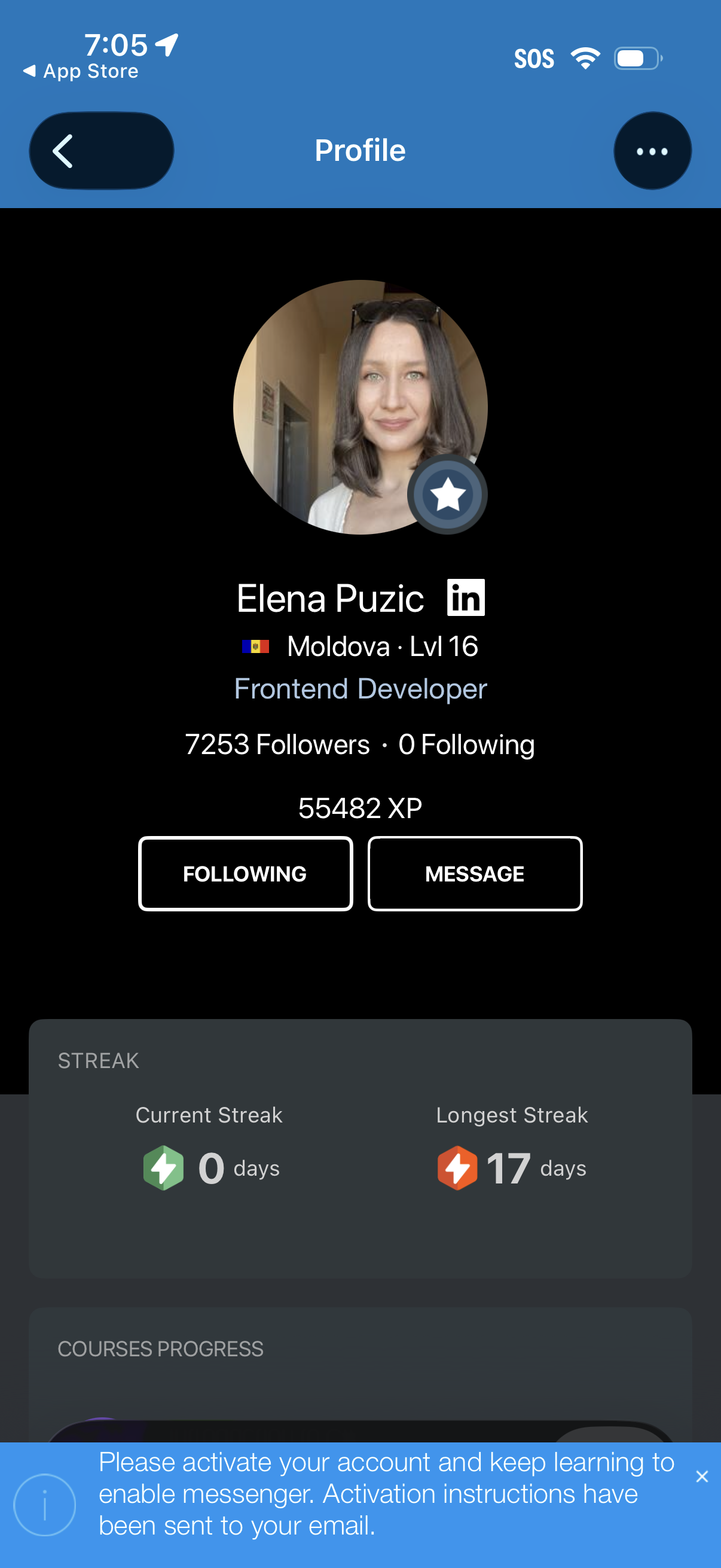Return to App Store
The image size is (721, 1568).
point(81,71)
